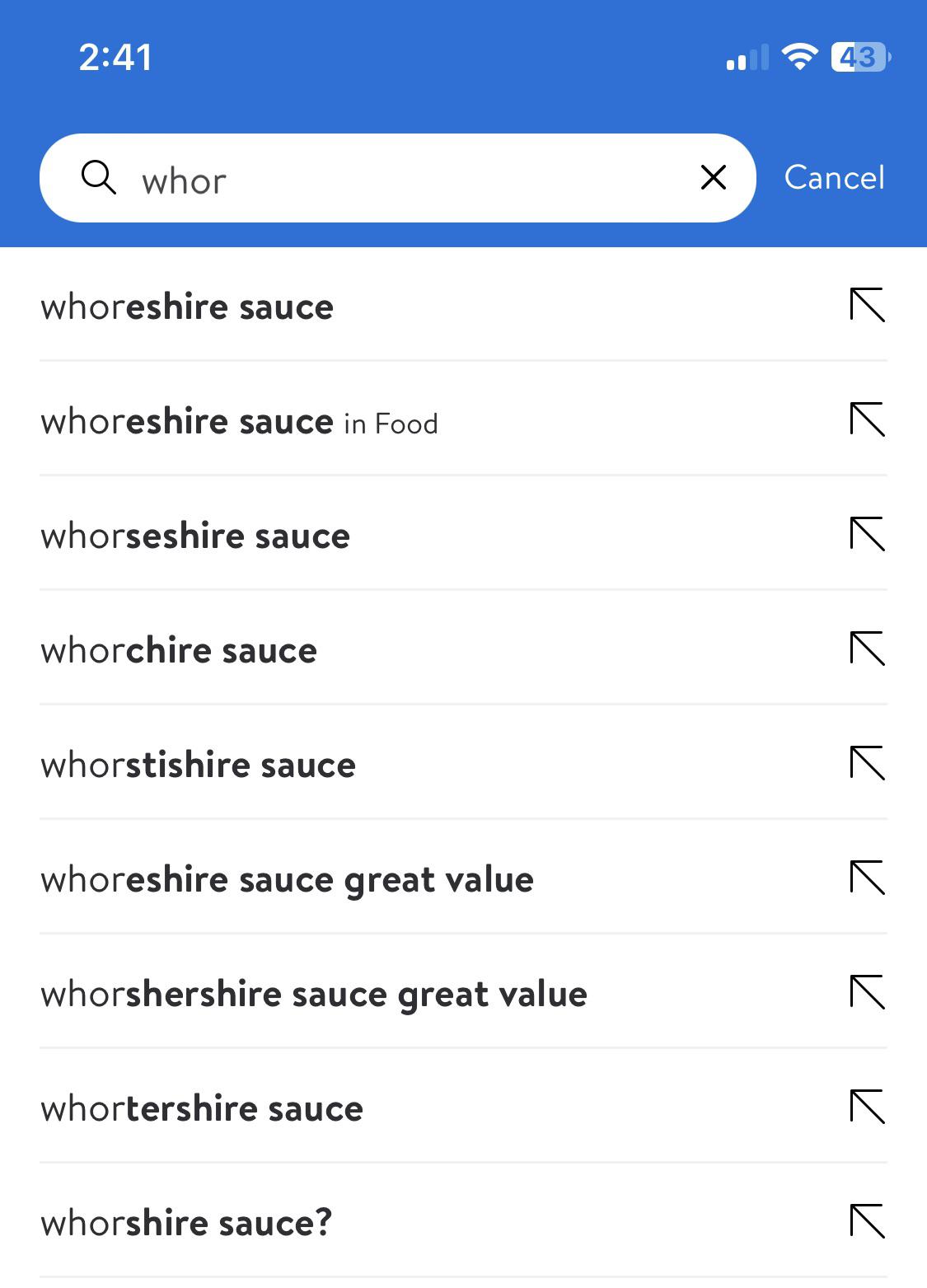The width and height of the screenshot is (927, 1288).
Task: Clear the search text with the X
Action: click(713, 177)
